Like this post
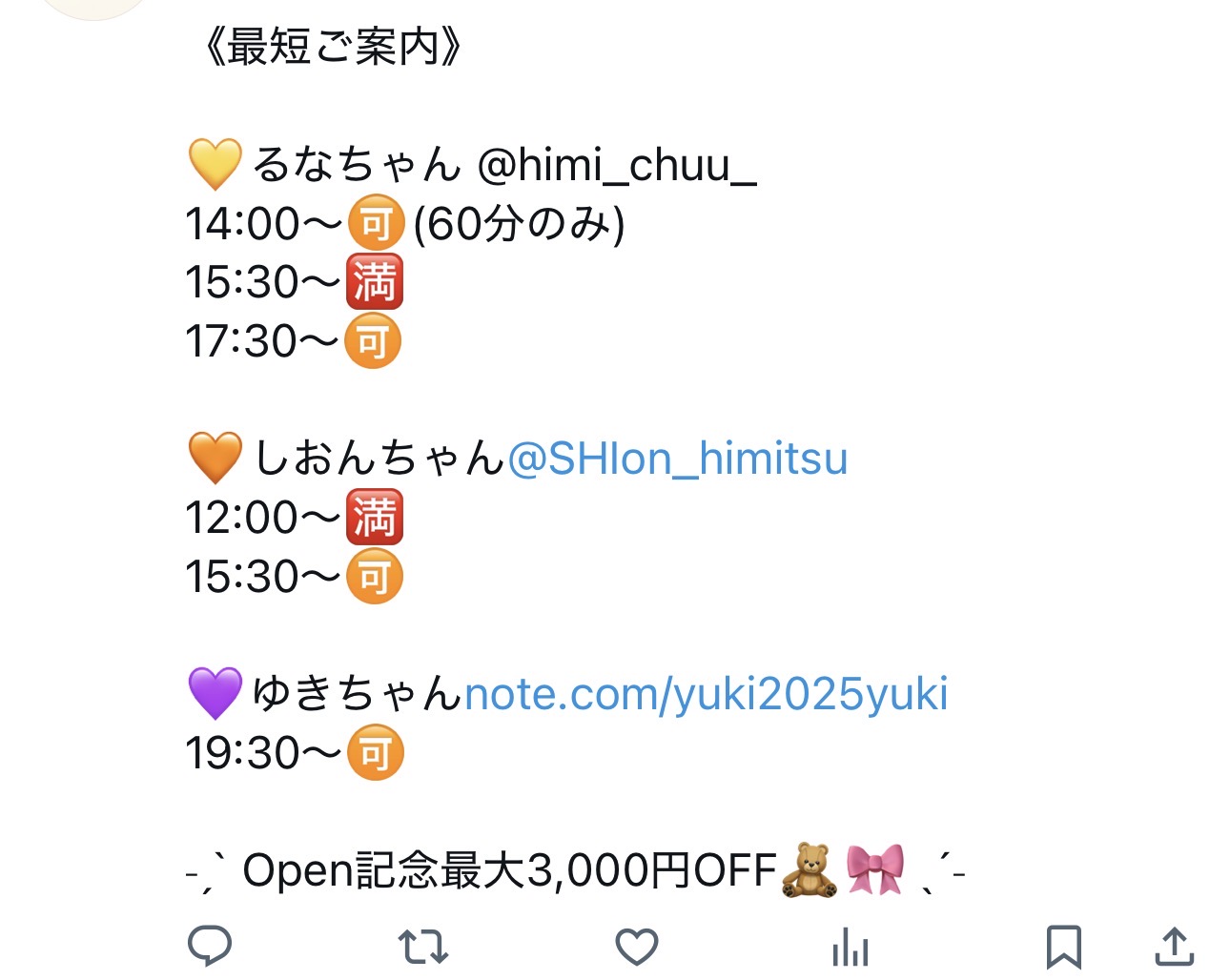The height and width of the screenshot is (980, 1230). click(636, 947)
